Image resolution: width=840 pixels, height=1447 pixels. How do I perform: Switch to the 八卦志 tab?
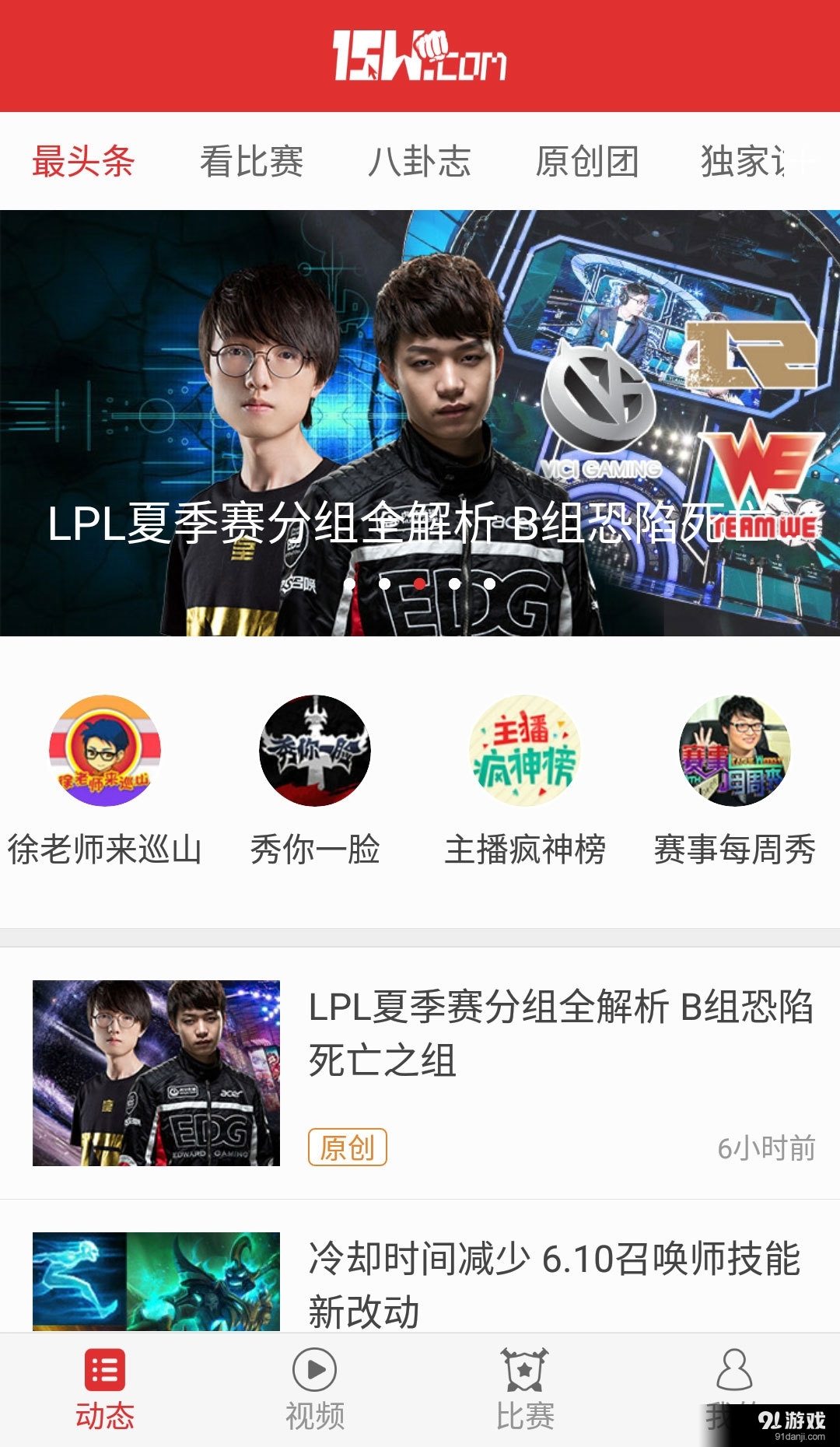(420, 161)
